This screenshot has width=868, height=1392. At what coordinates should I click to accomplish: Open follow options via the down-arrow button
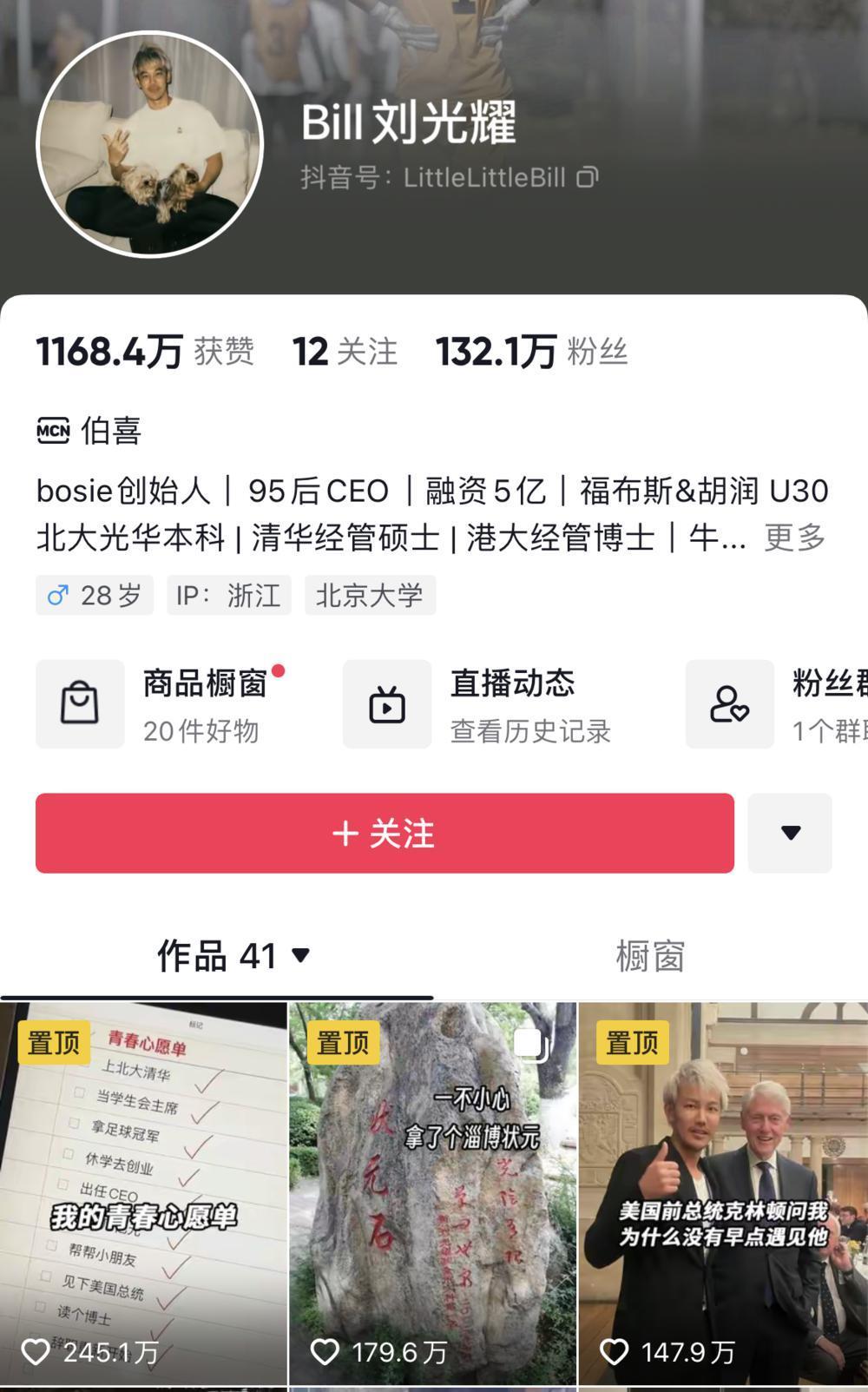(789, 833)
